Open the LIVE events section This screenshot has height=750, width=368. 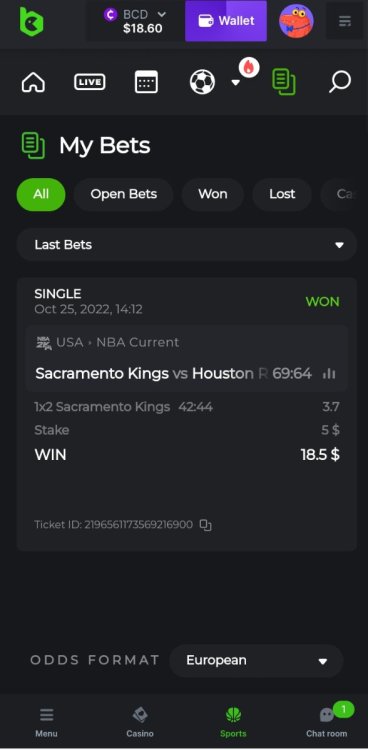90,82
